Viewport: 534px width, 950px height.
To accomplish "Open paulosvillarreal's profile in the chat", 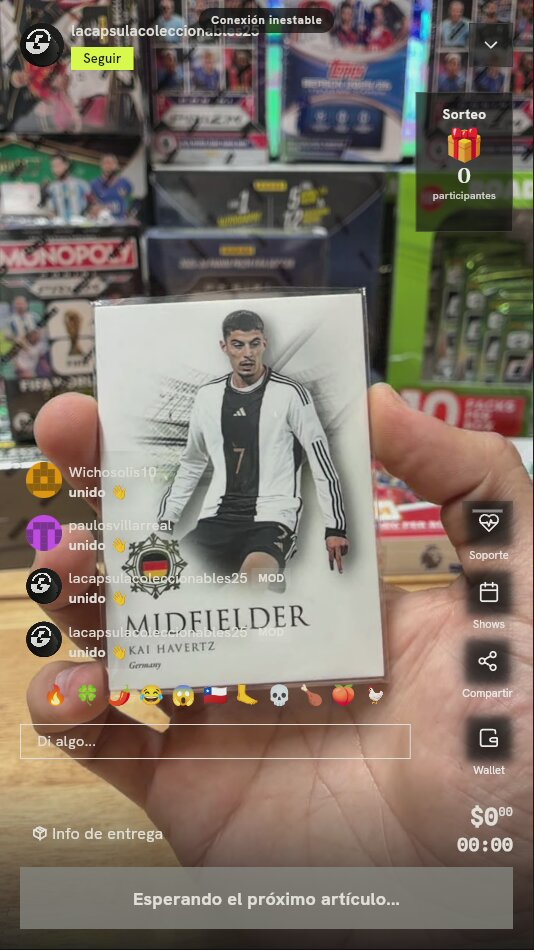I will pyautogui.click(x=44, y=533).
